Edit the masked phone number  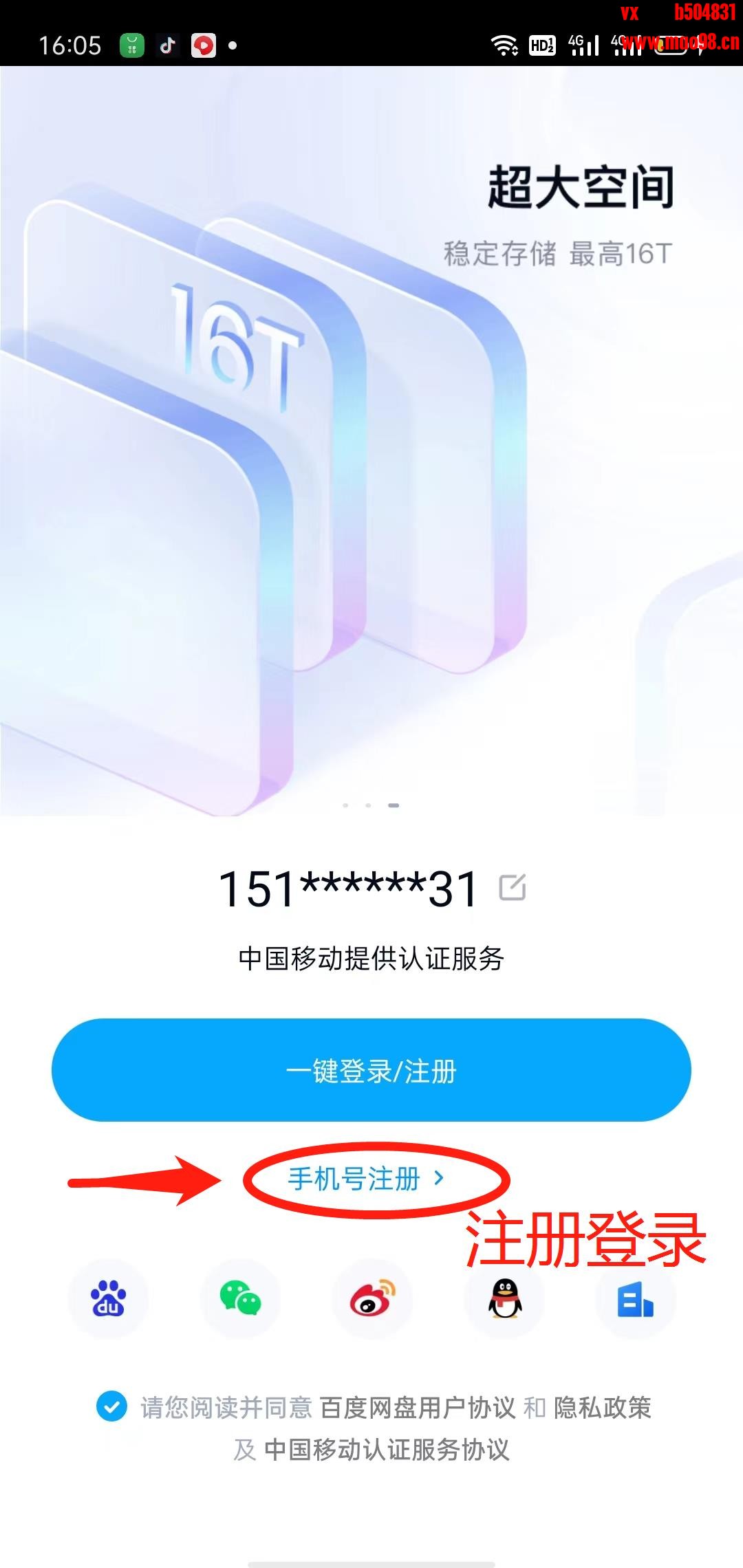tap(513, 887)
